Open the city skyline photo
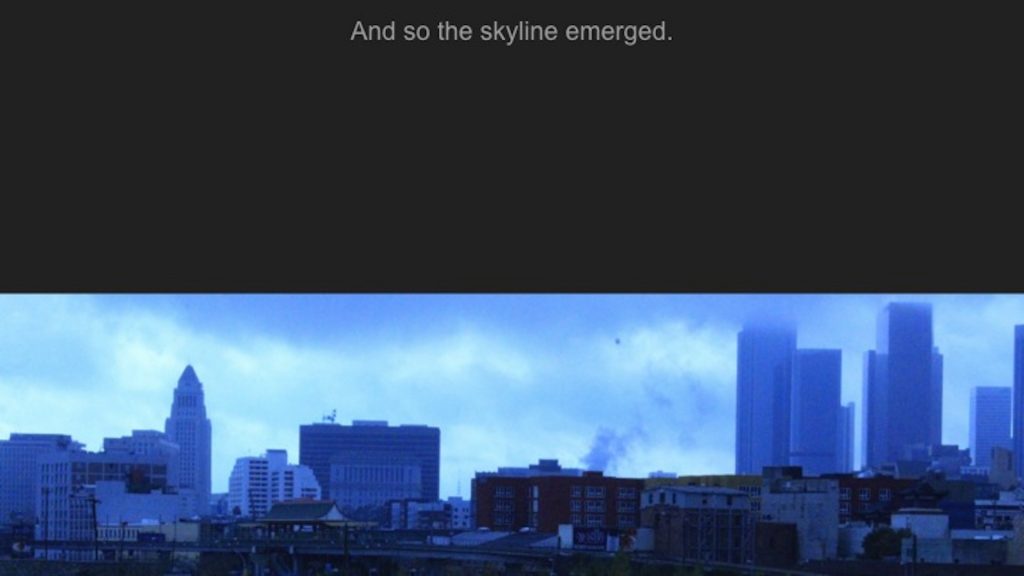 tap(512, 434)
